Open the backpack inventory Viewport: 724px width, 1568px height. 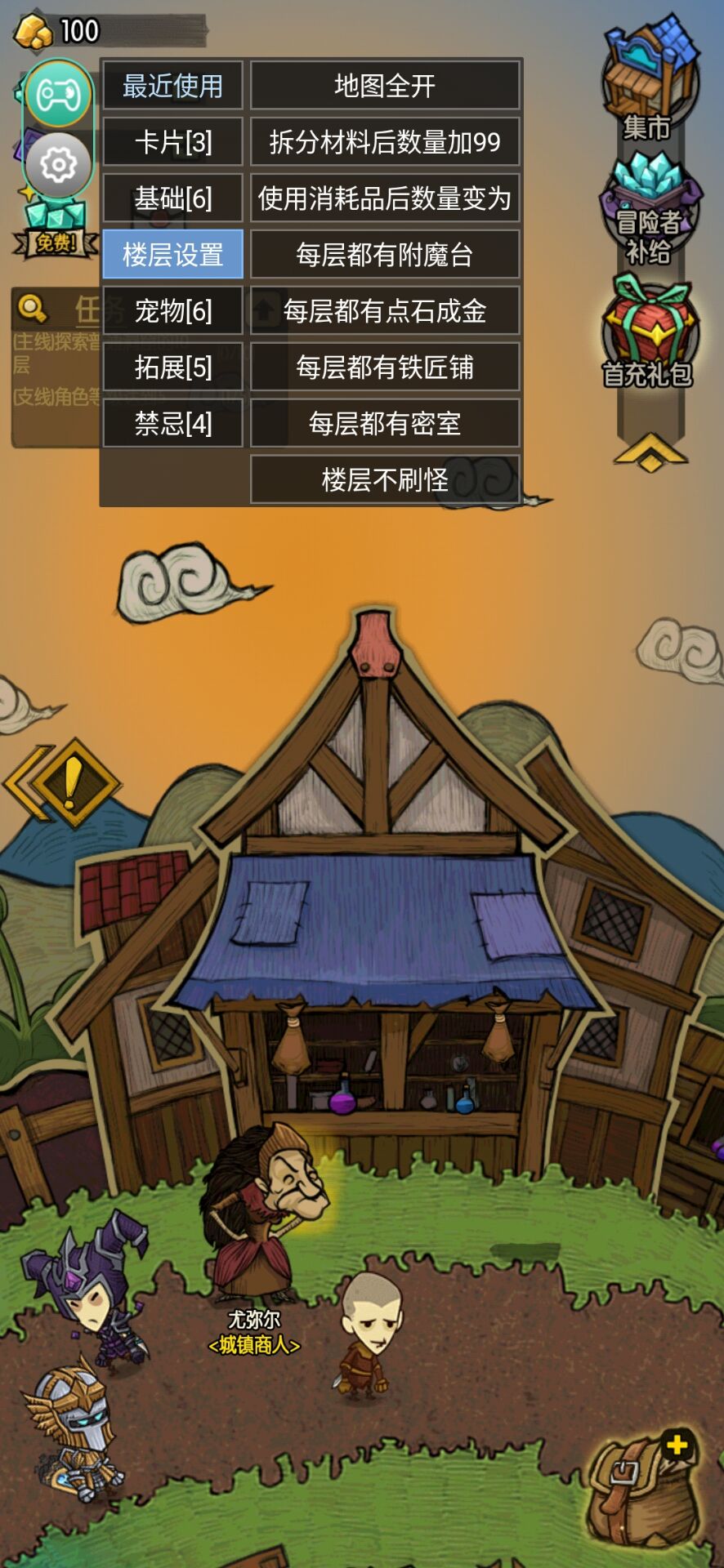tap(643, 1490)
